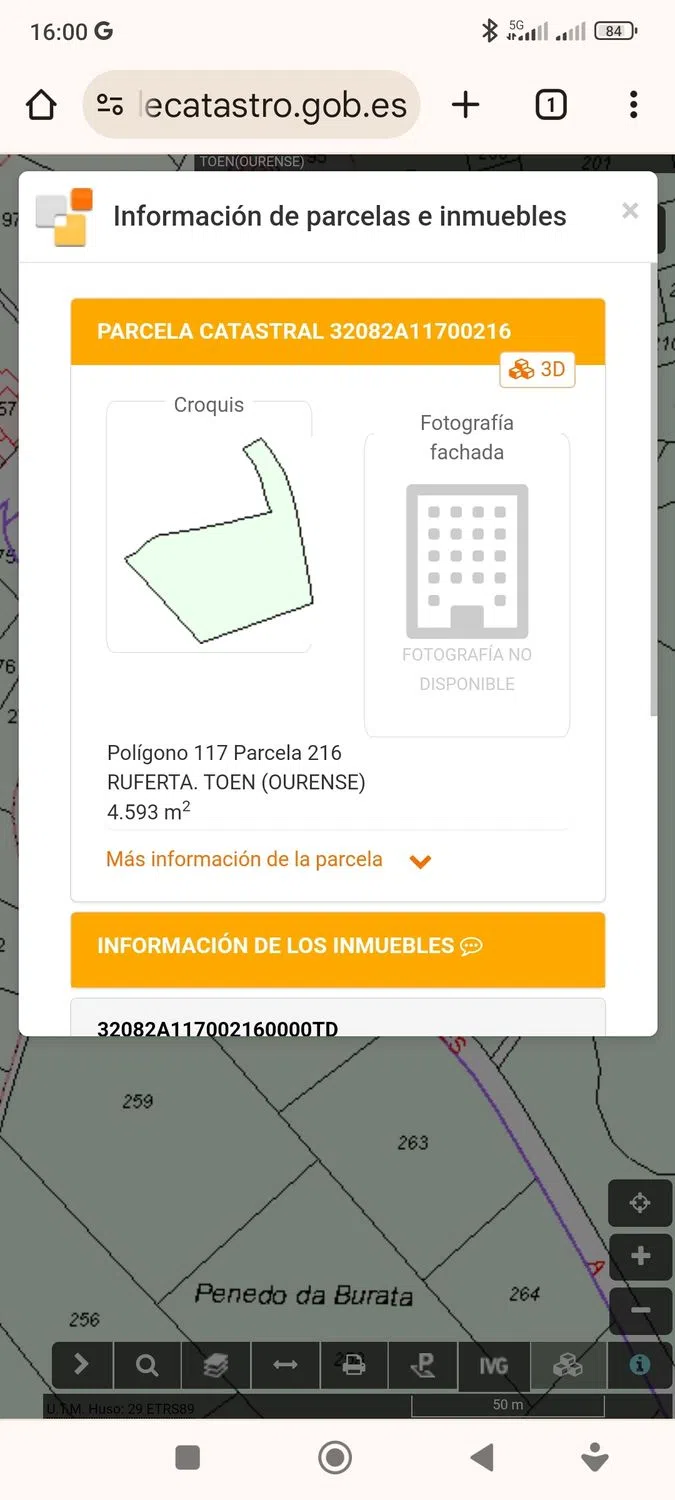Open the map layers selector
The width and height of the screenshot is (675, 1500).
pos(216,1366)
